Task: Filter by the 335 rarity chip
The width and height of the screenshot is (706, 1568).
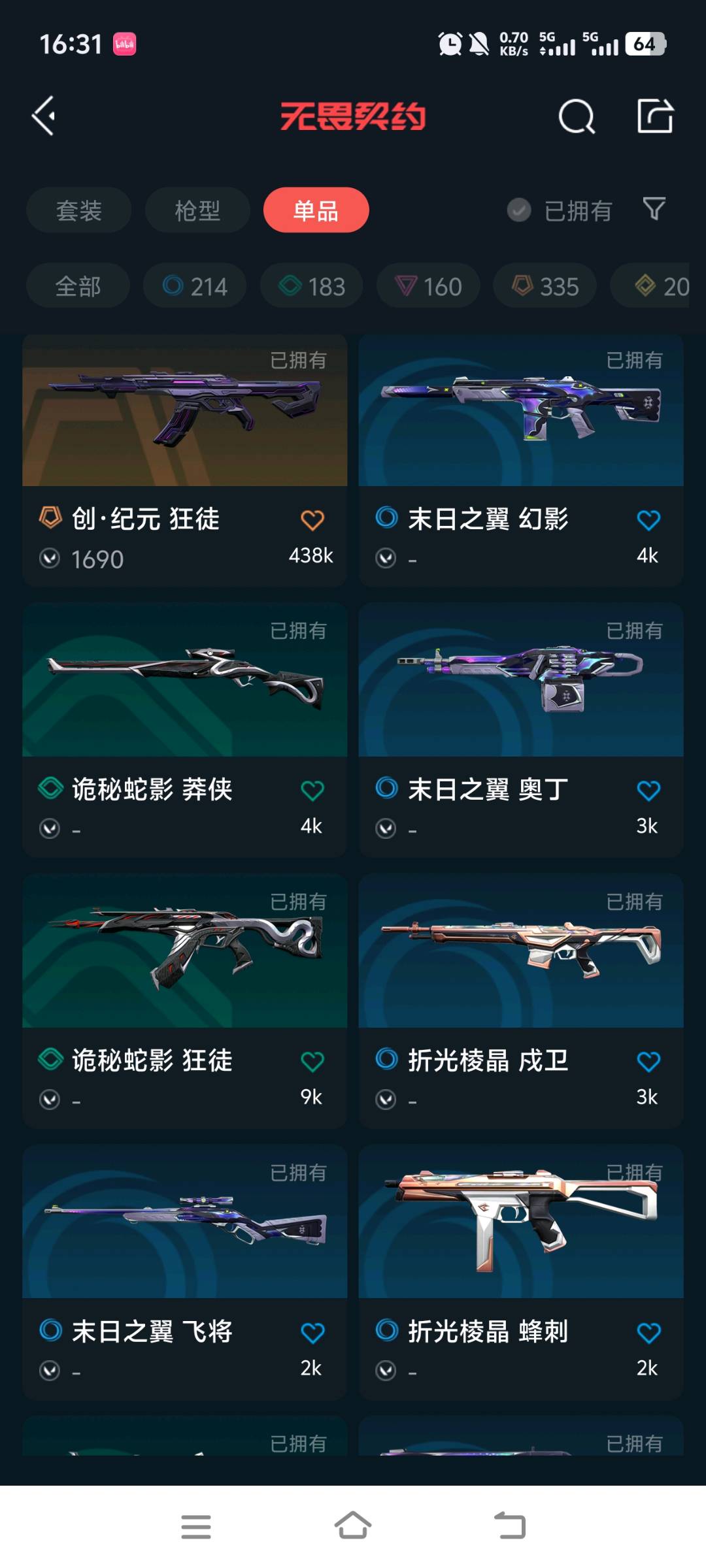Action: 545,286
